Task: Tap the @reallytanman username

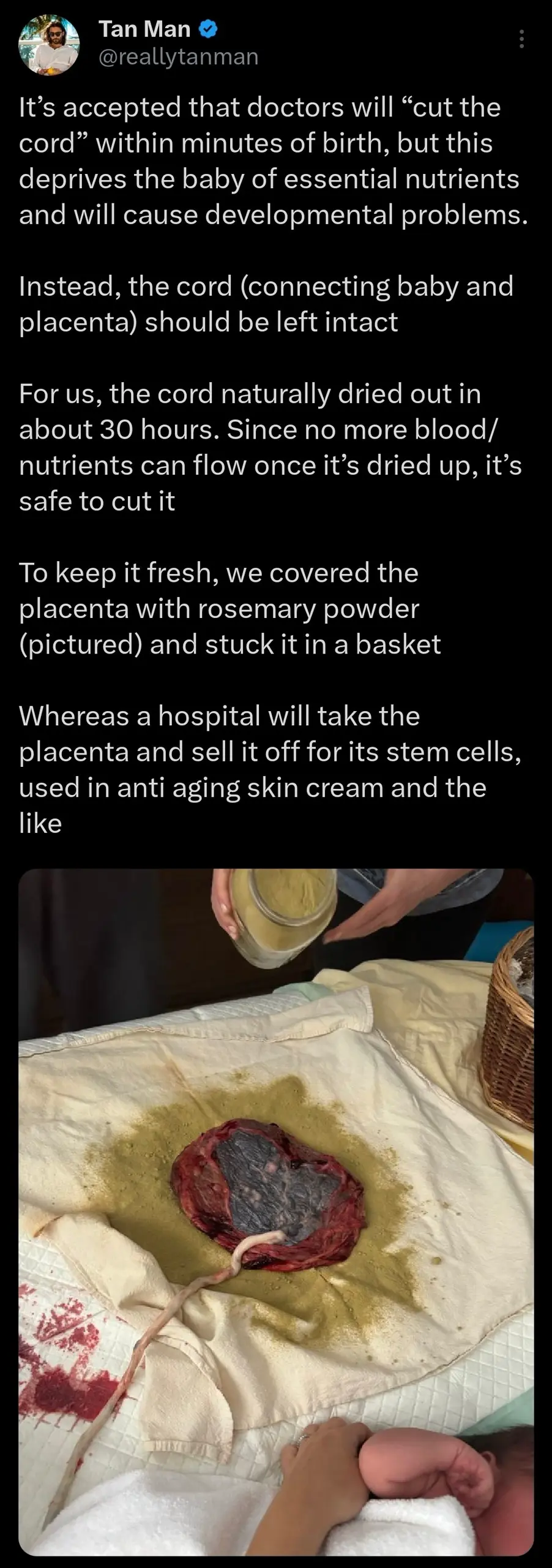Action: 179,57
